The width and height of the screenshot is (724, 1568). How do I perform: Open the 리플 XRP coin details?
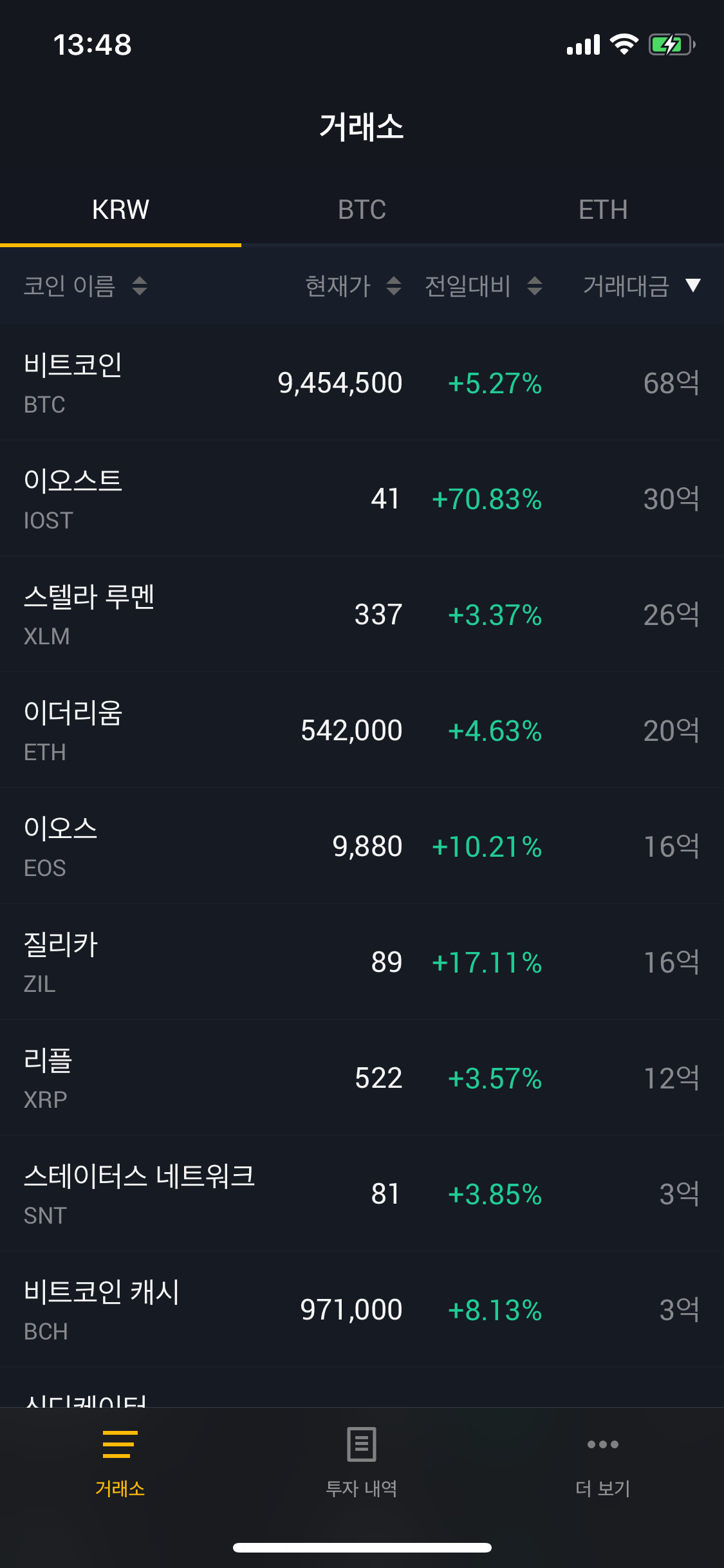[362, 1078]
